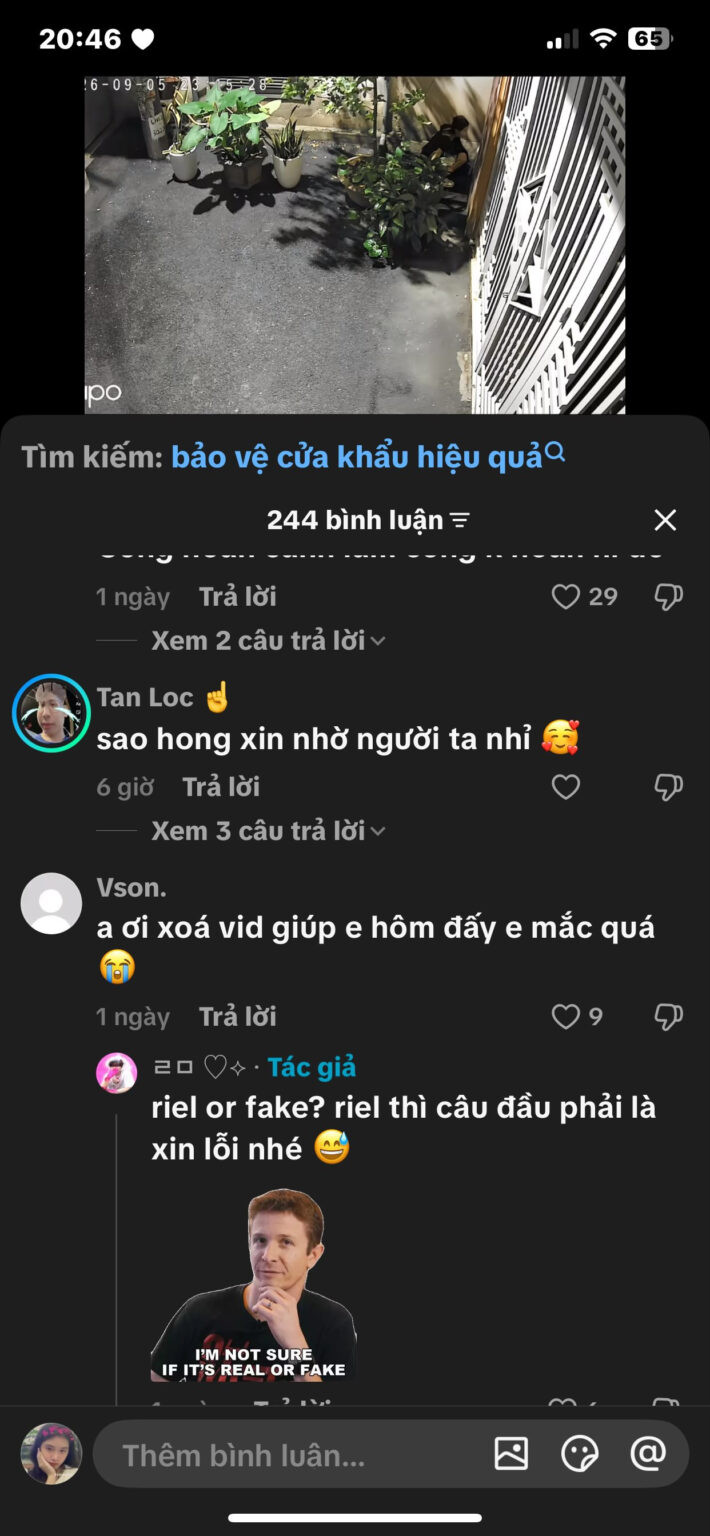This screenshot has height=1536, width=710.
Task: Mention someone with the @ icon
Action: tap(648, 1454)
